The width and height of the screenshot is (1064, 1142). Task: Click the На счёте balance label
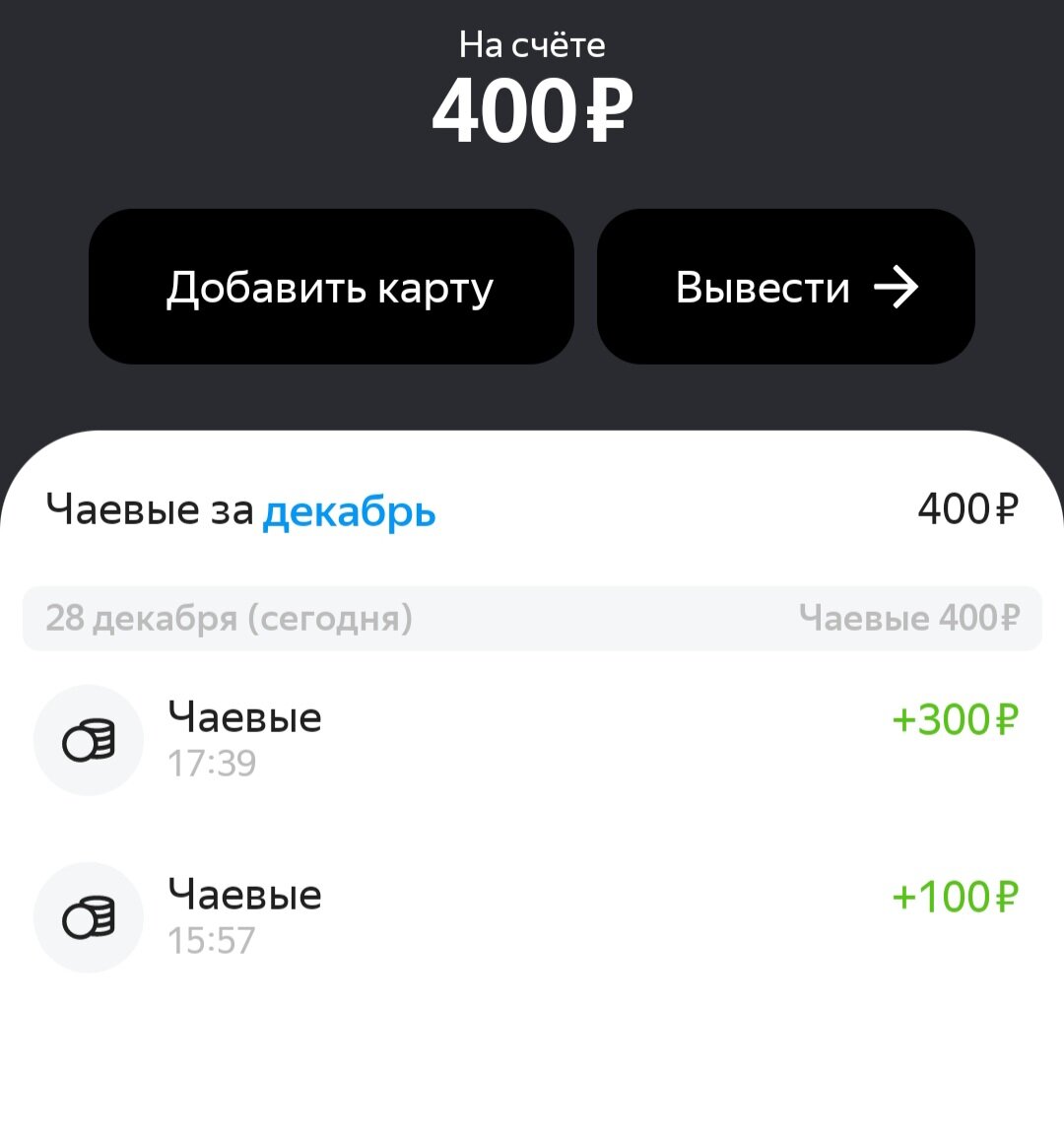pos(532,43)
